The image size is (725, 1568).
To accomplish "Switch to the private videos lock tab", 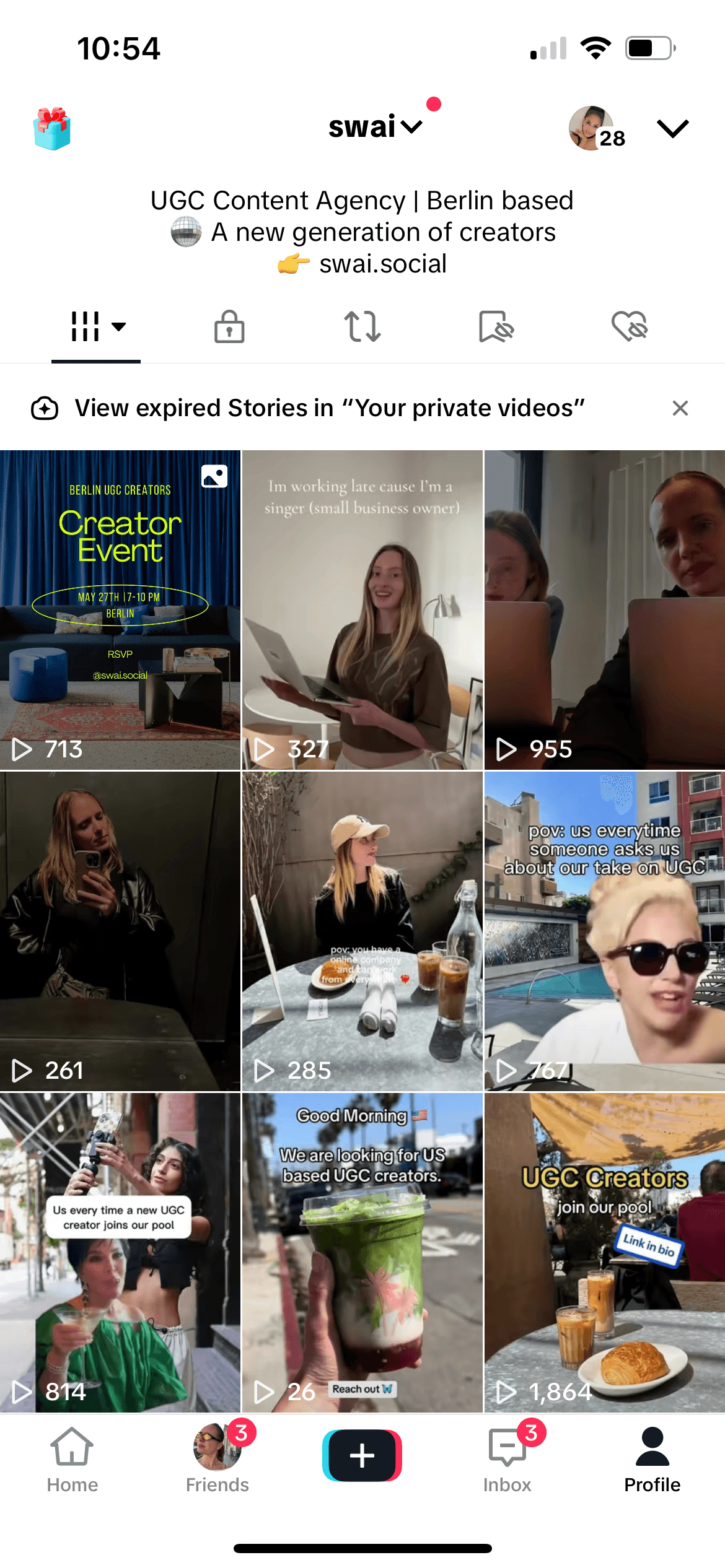I will pos(229,326).
